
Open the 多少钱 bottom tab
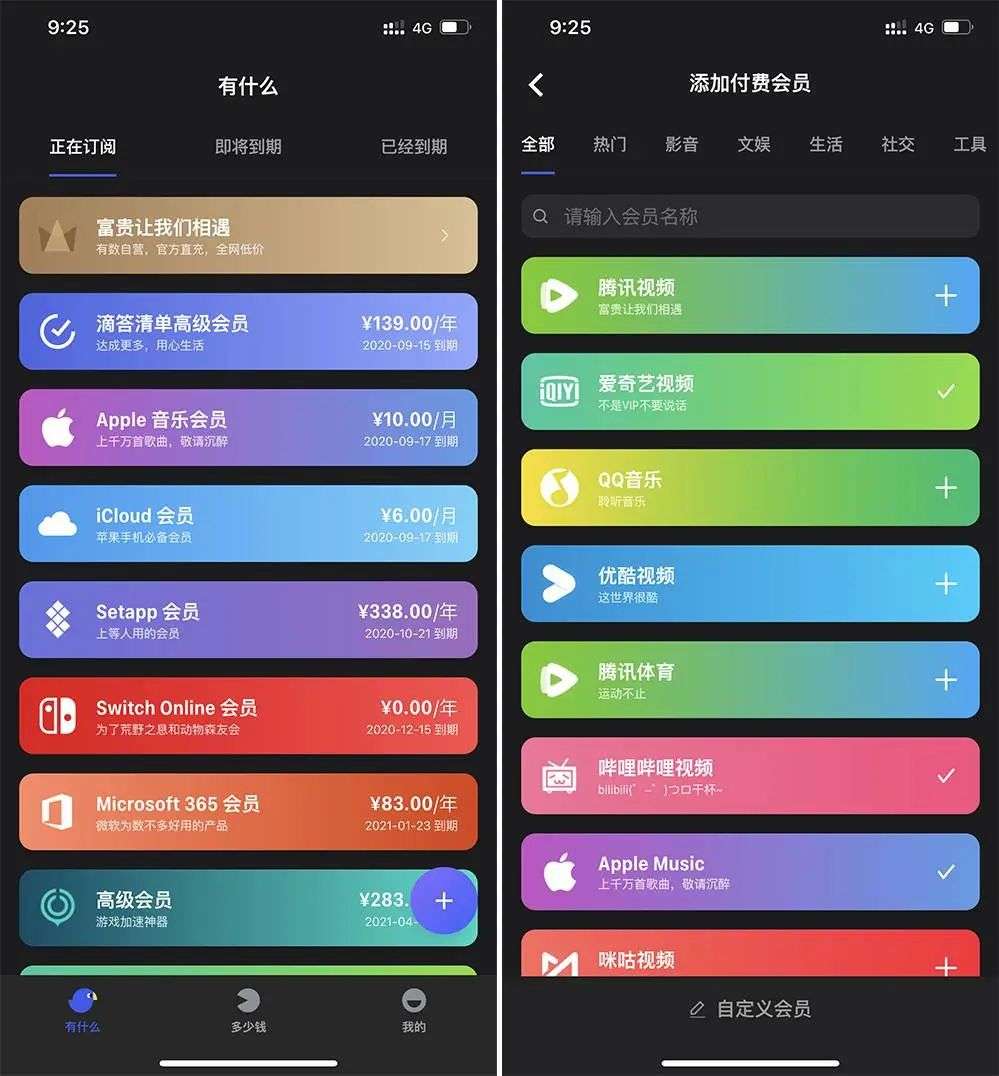click(x=248, y=1011)
